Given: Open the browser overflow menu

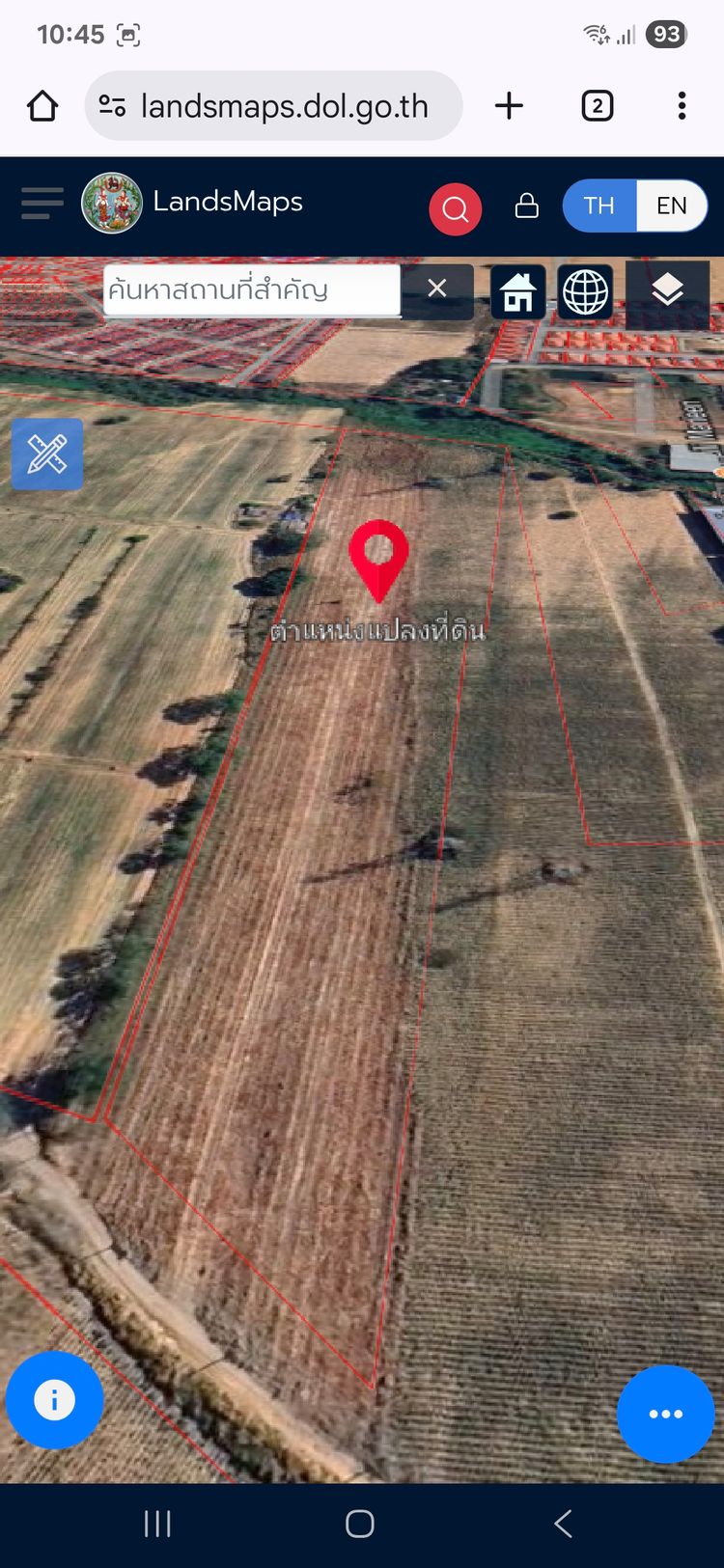Looking at the screenshot, I should (682, 106).
